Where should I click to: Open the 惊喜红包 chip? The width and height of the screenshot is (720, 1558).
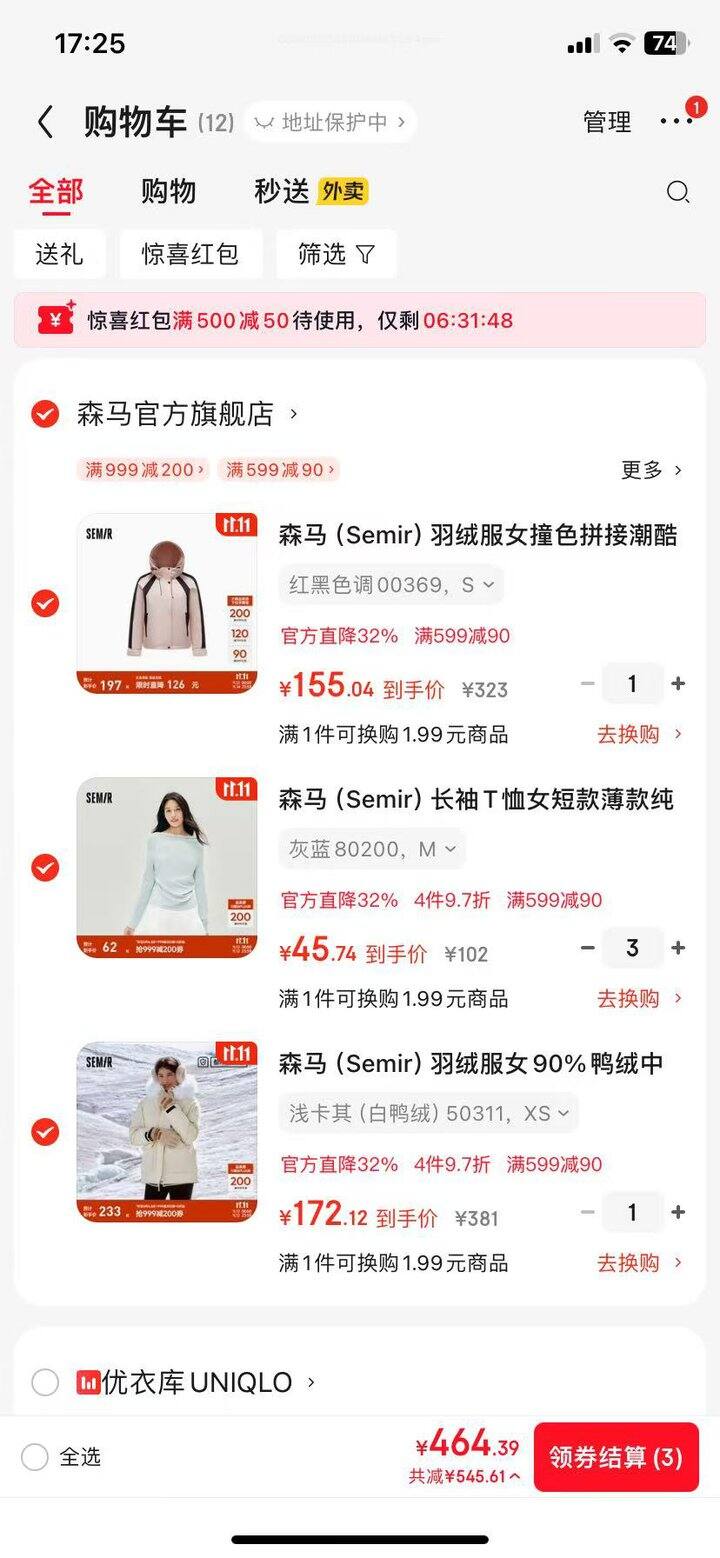pyautogui.click(x=190, y=254)
